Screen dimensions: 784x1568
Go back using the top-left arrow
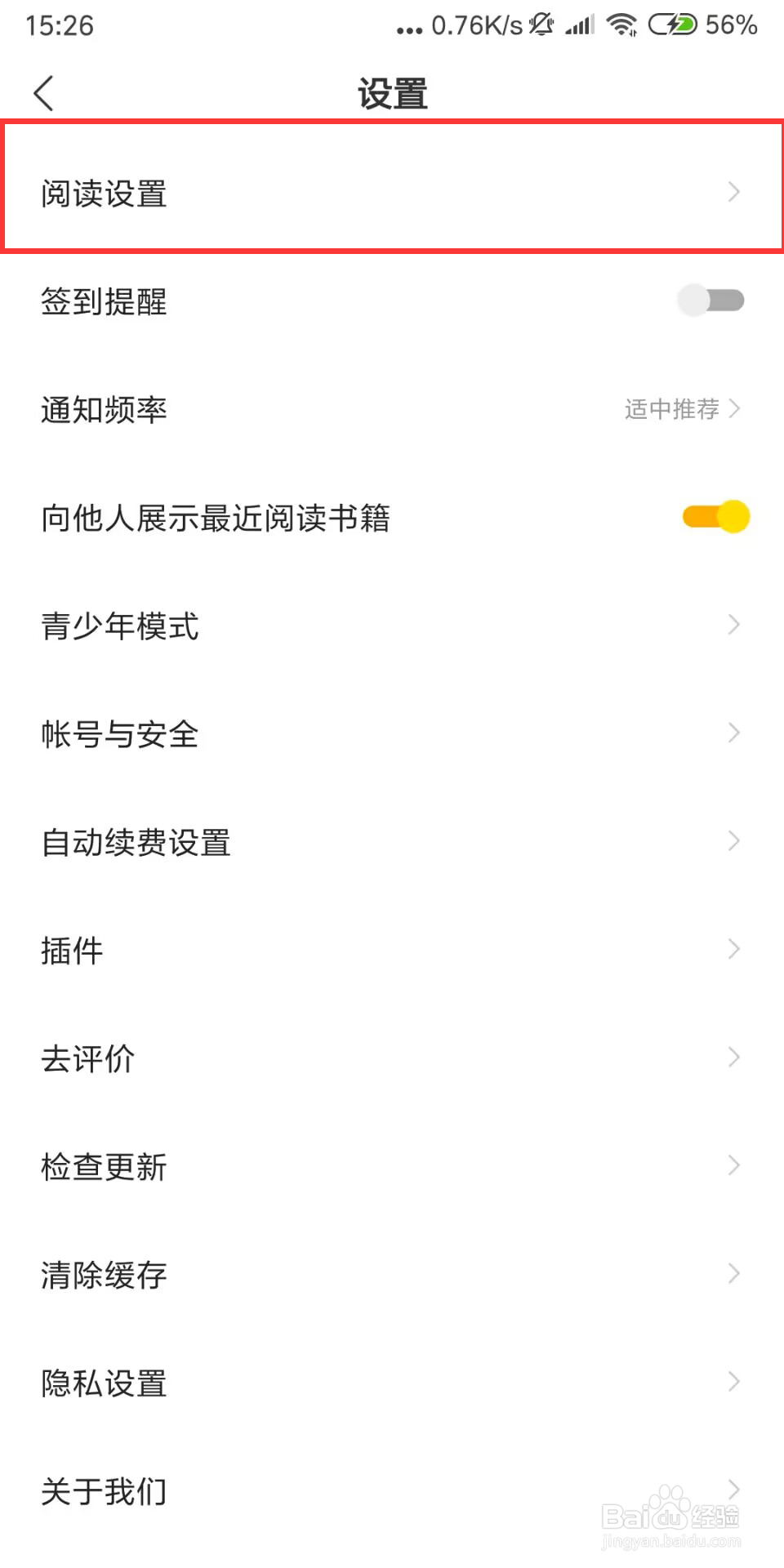pos(44,93)
